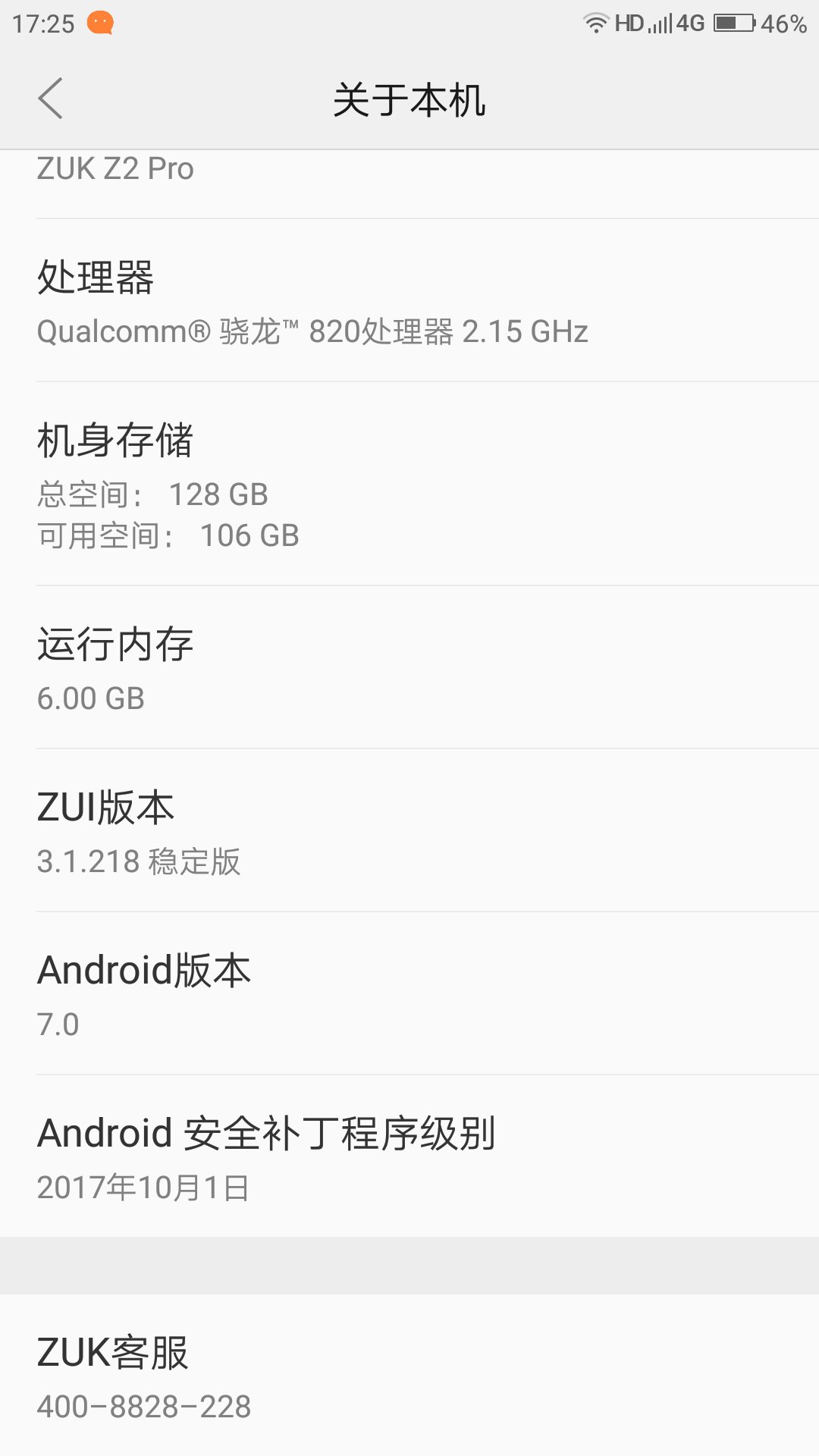Go back from the 关于本机 page
This screenshot has height=1456, width=819.
coord(50,99)
